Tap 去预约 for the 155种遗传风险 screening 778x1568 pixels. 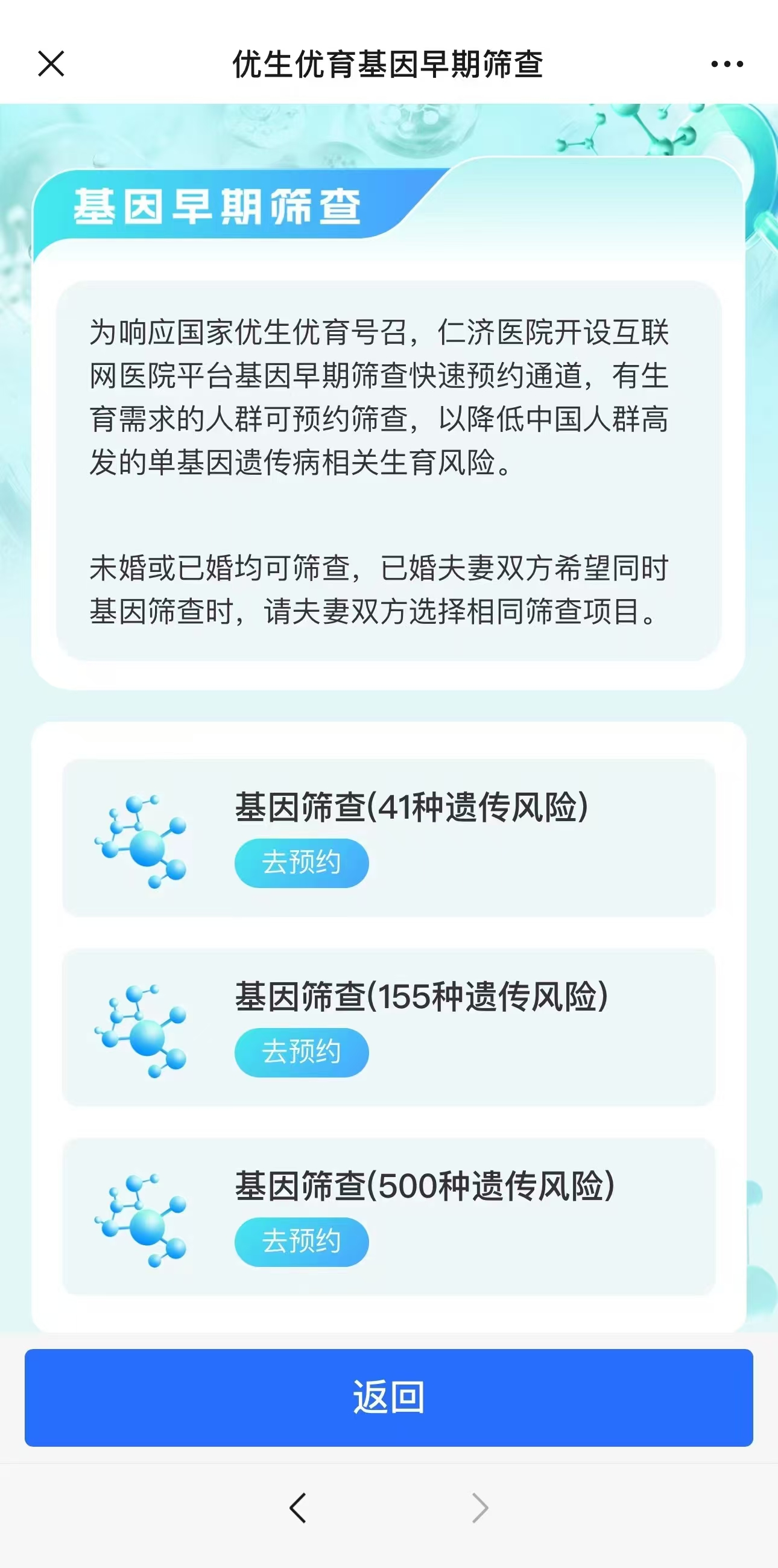[301, 1052]
